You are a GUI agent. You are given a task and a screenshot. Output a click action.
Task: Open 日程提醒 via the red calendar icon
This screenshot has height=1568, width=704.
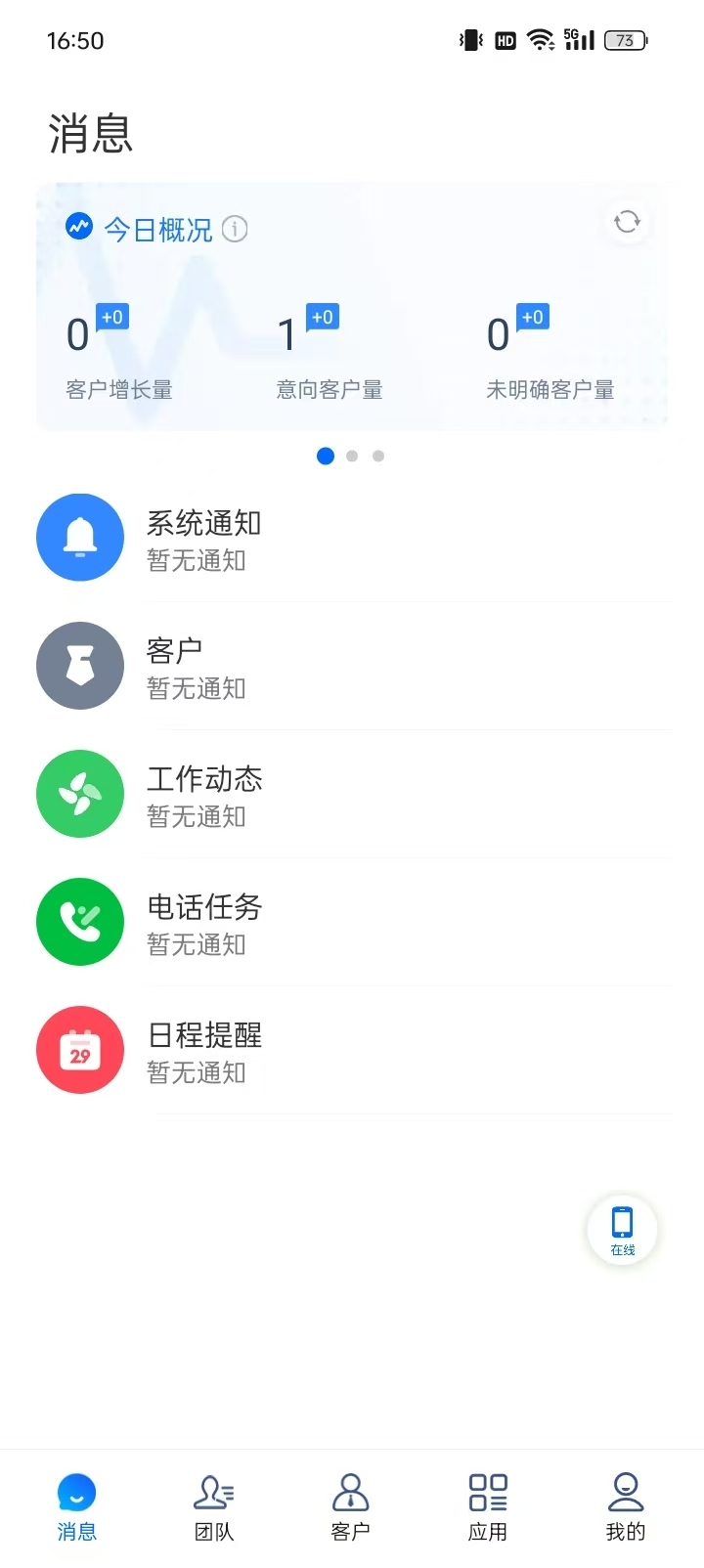point(80,1049)
